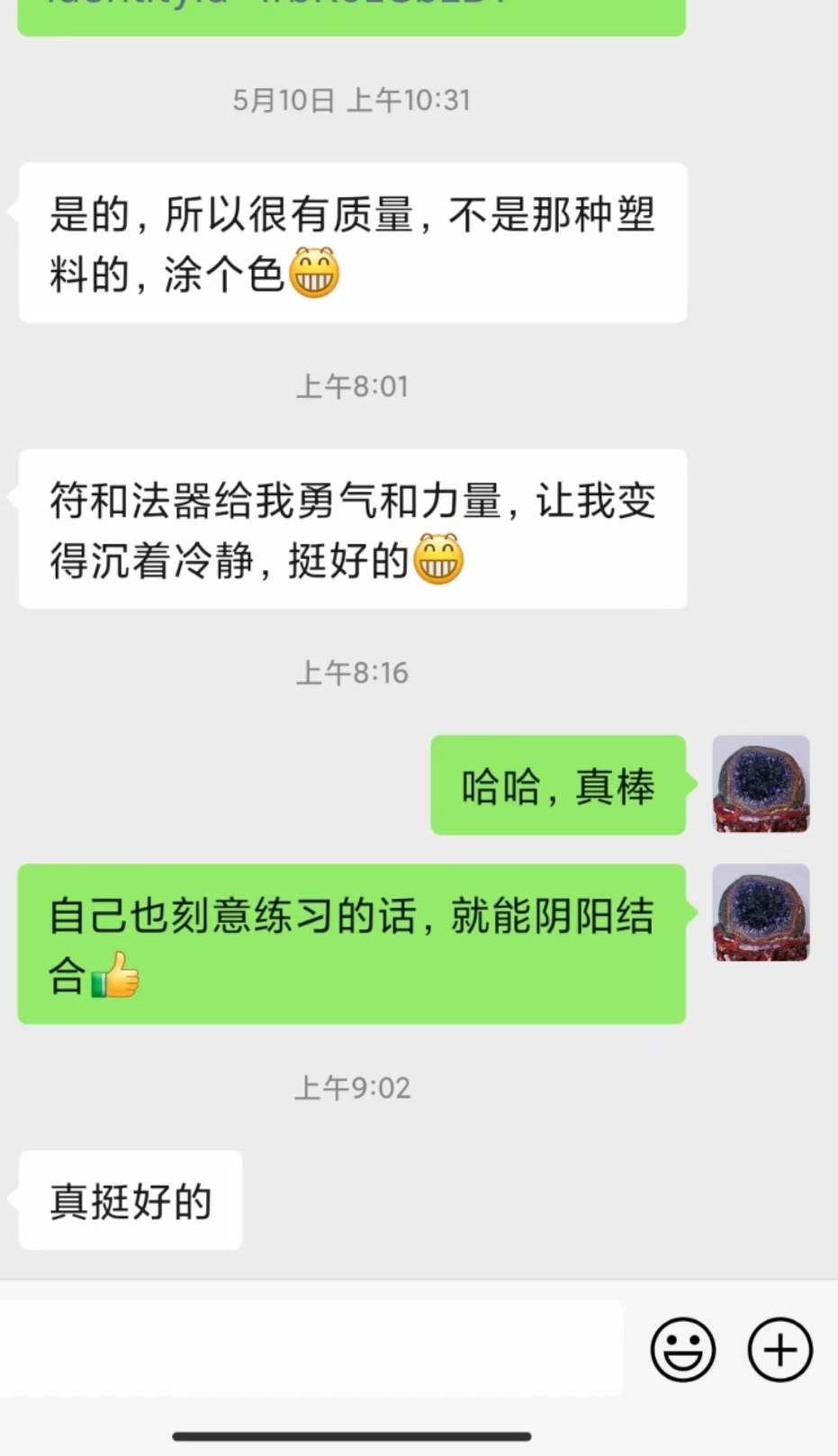Viewport: 838px width, 1456px height.
Task: Click the timestamp 上午8:16
Action: coord(353,672)
